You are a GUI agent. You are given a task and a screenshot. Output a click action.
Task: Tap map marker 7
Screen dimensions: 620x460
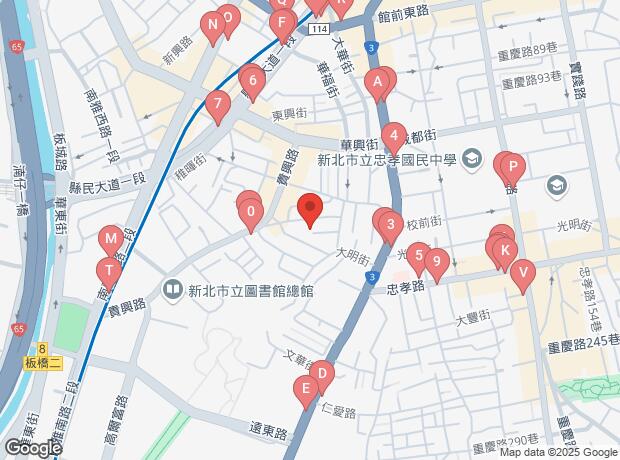(217, 103)
